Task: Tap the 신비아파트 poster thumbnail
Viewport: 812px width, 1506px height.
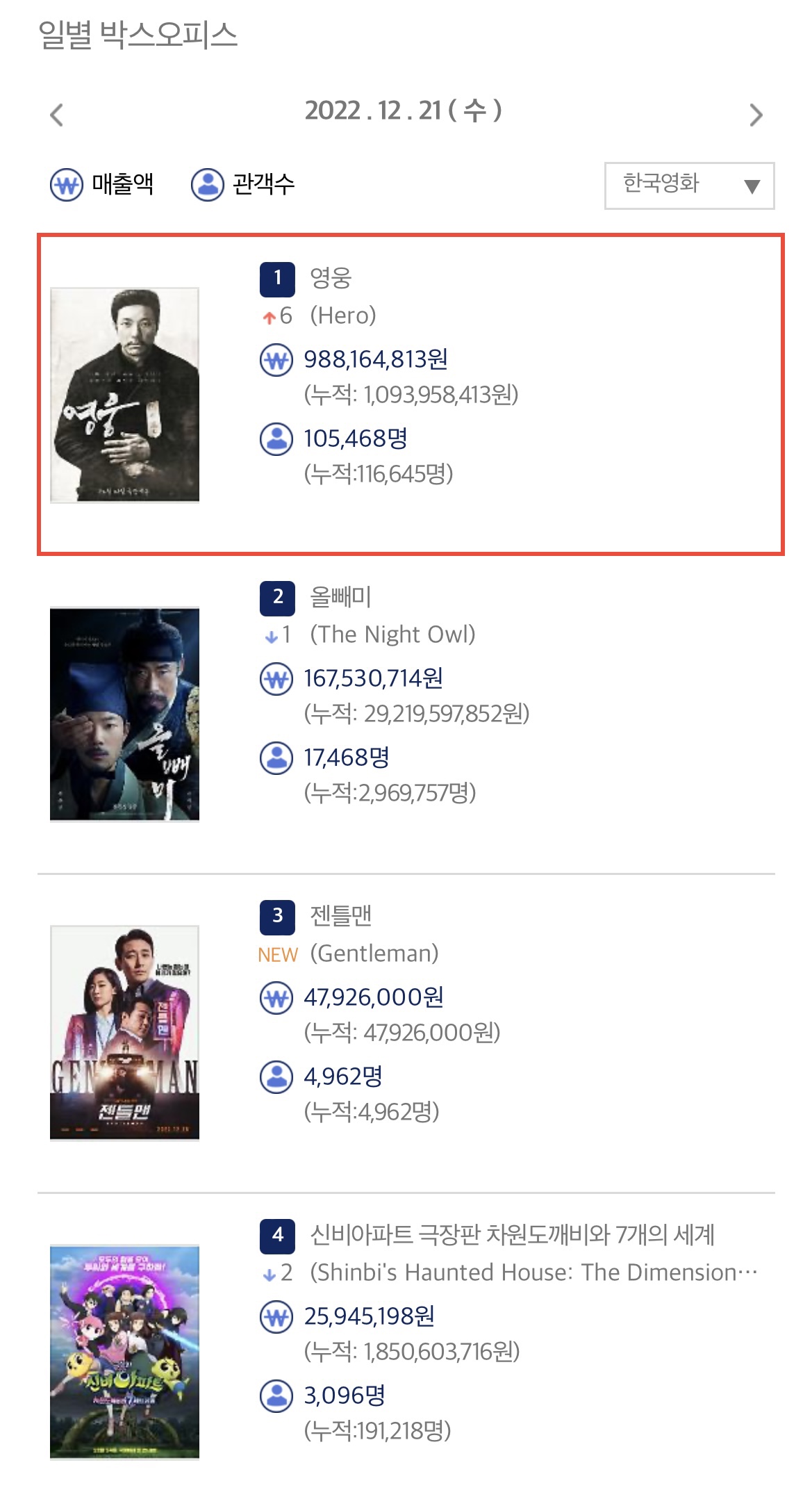Action: click(x=125, y=1352)
